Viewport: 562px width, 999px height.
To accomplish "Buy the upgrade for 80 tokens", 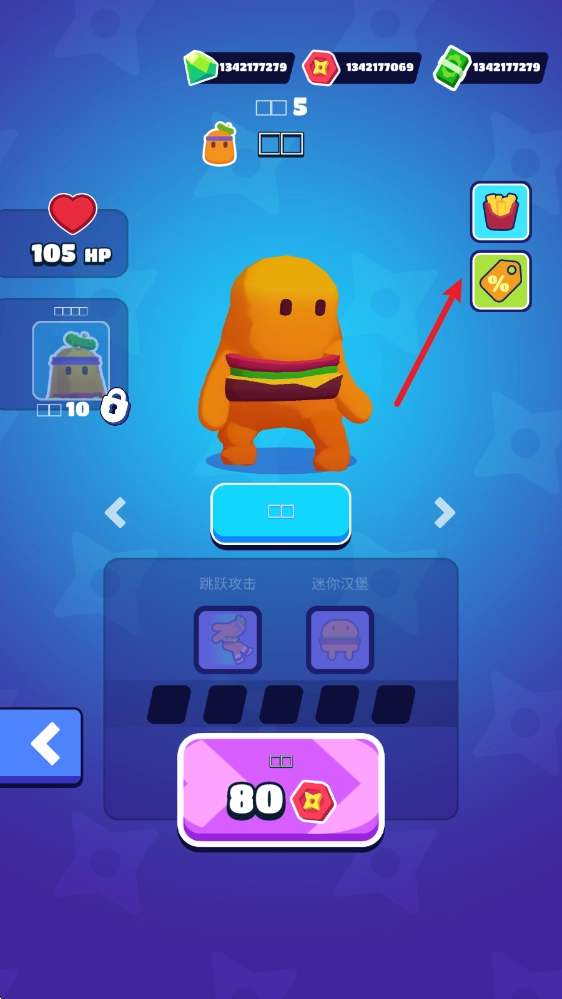I will pos(281,789).
